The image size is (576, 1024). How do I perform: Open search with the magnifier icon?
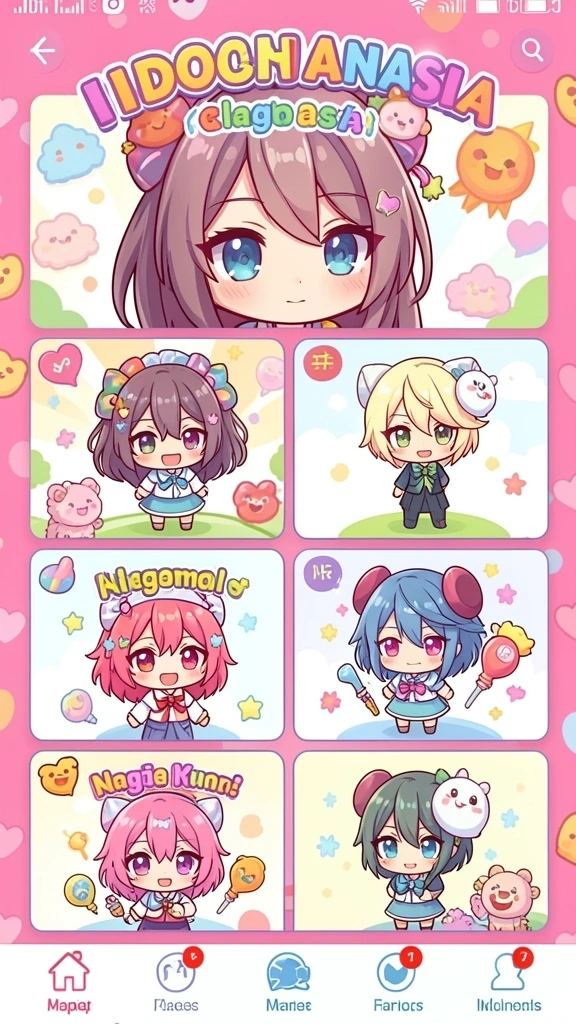click(x=532, y=50)
